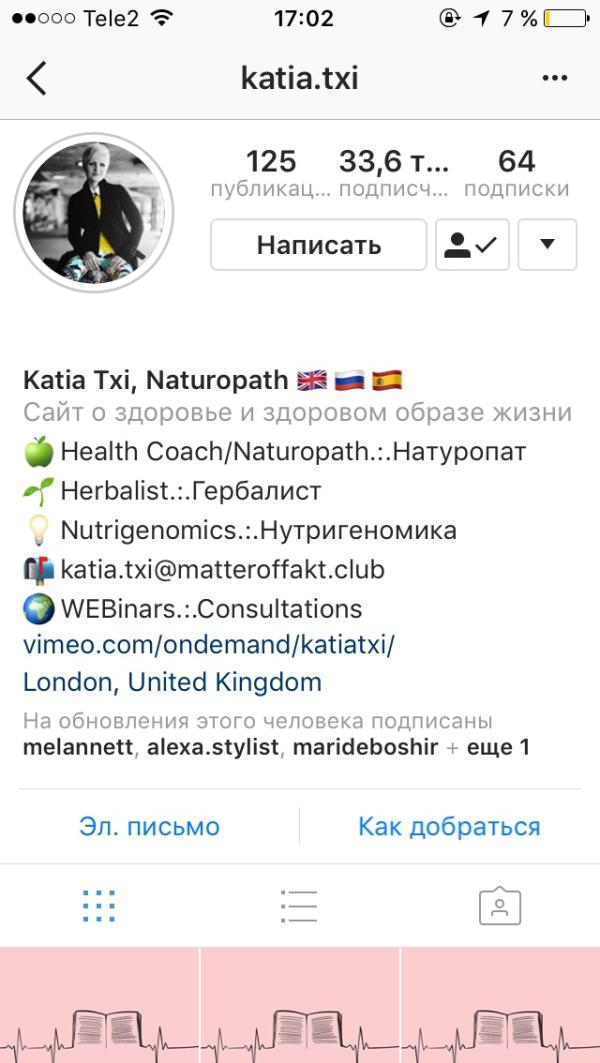Open the 33,6 т. followers list
Image resolution: width=600 pixels, height=1063 pixels.
pos(393,173)
